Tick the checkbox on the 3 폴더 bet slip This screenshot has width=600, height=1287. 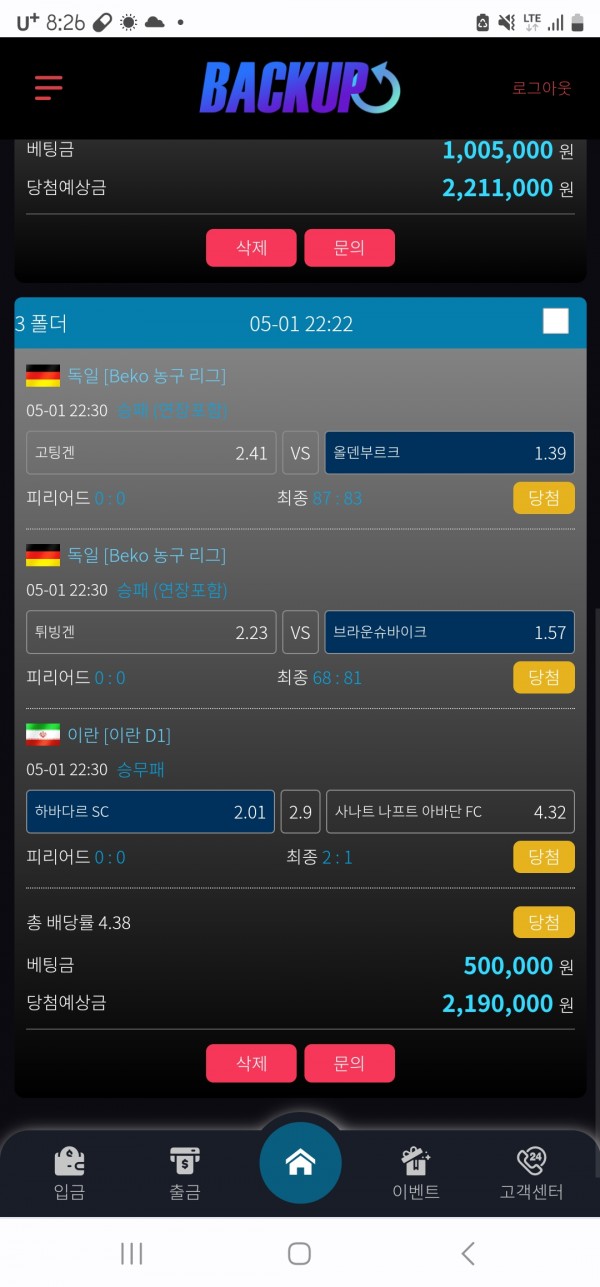(x=555, y=321)
